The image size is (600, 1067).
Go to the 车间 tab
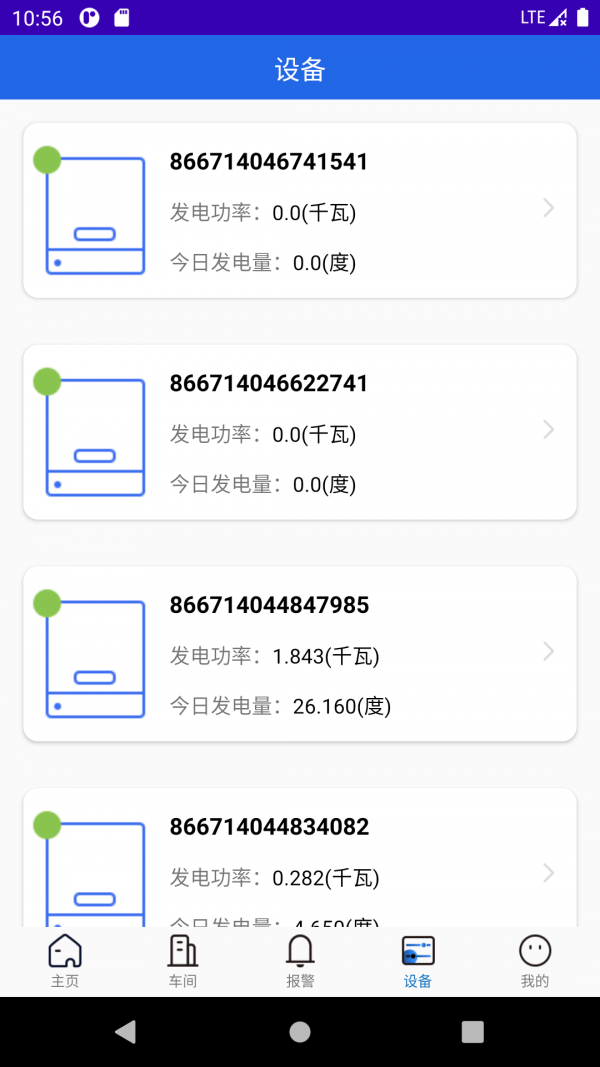[x=183, y=961]
